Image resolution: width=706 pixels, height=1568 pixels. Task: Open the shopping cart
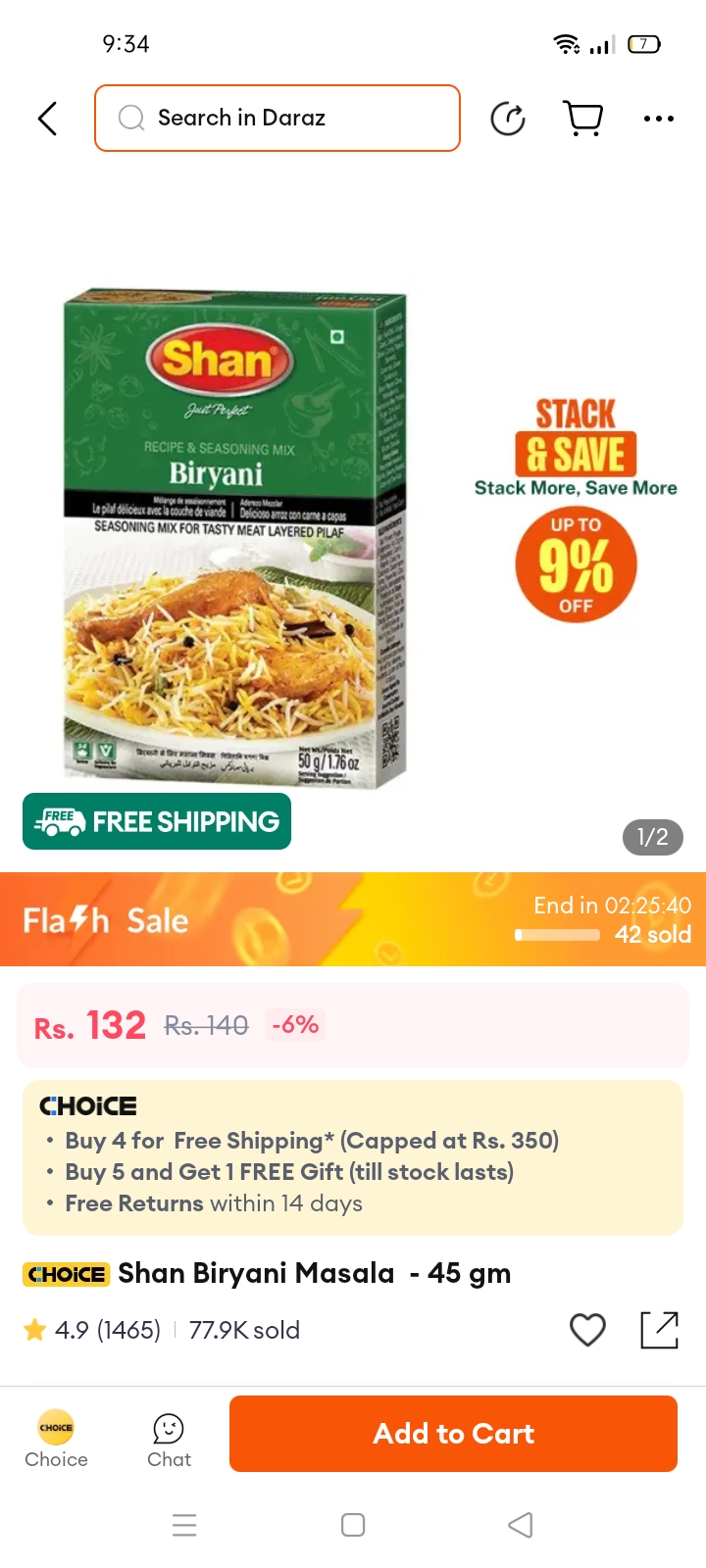click(583, 119)
